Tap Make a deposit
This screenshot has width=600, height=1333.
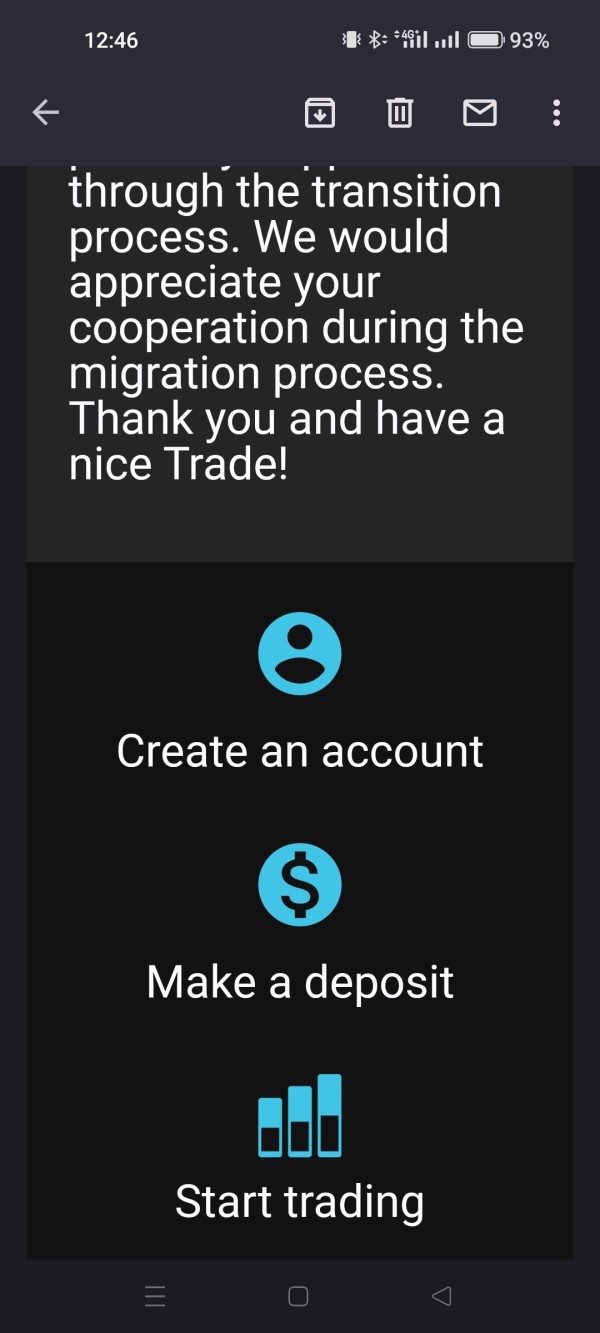pyautogui.click(x=300, y=982)
